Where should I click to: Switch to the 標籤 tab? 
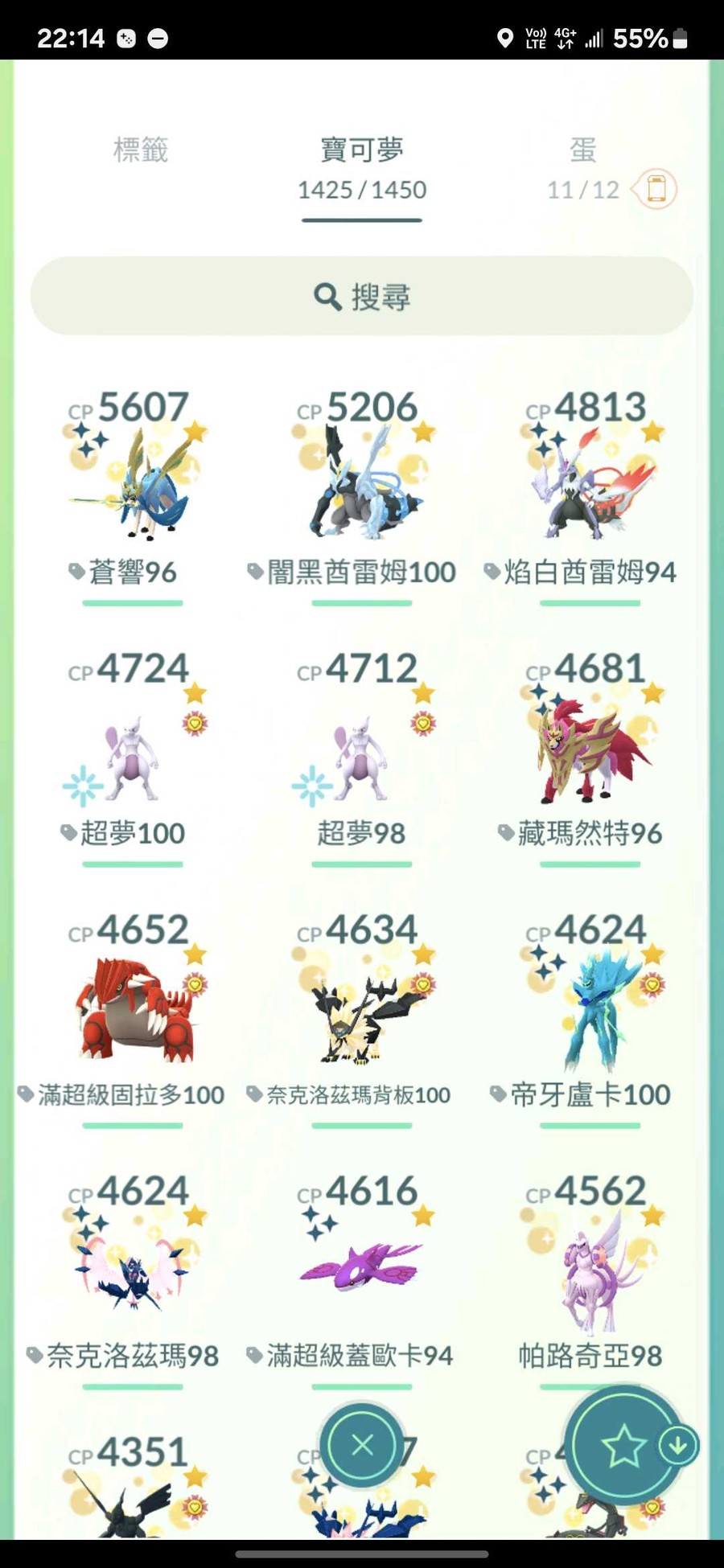click(x=140, y=150)
